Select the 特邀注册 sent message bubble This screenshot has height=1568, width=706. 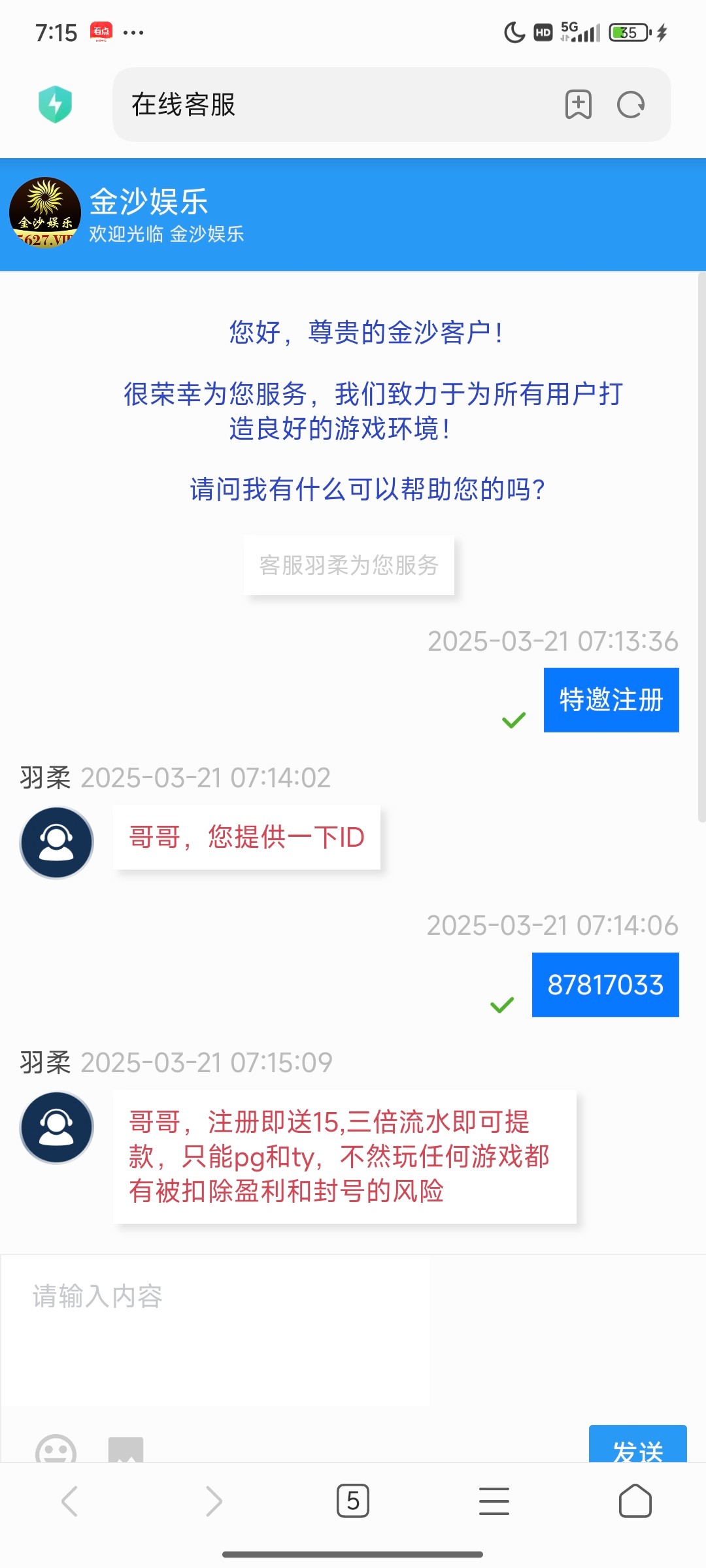tap(610, 700)
